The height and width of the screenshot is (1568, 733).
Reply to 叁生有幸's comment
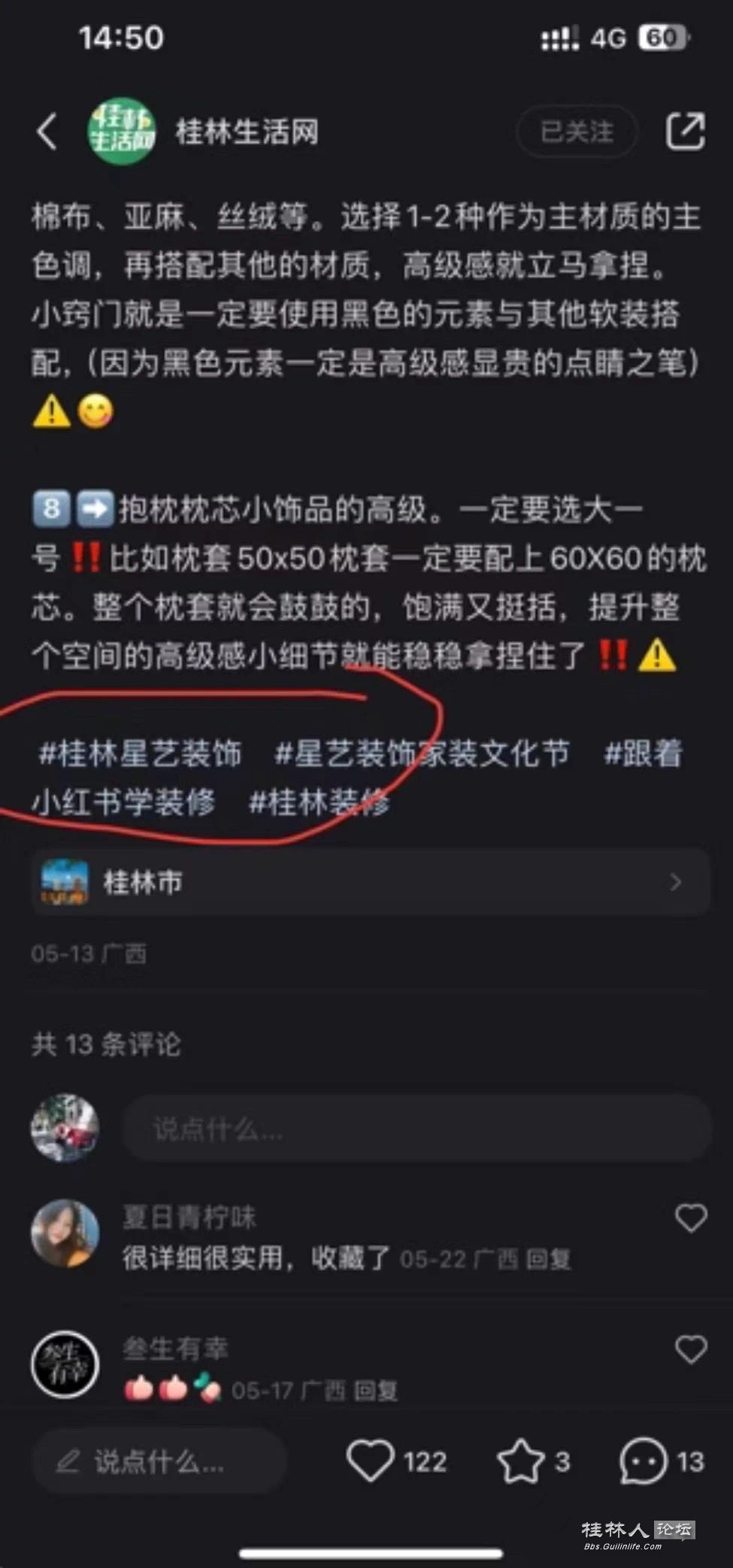pyautogui.click(x=374, y=1391)
